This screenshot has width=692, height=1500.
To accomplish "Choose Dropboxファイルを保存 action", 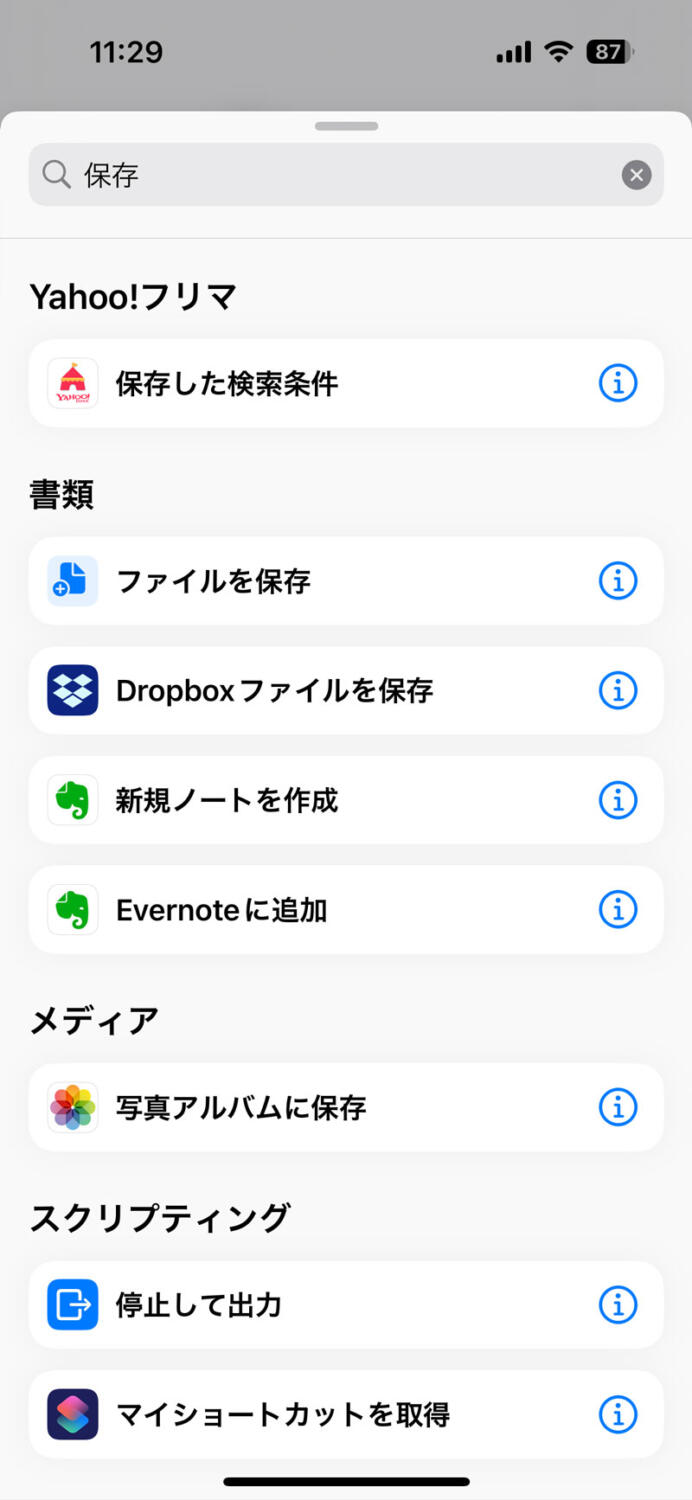I will tap(346, 690).
